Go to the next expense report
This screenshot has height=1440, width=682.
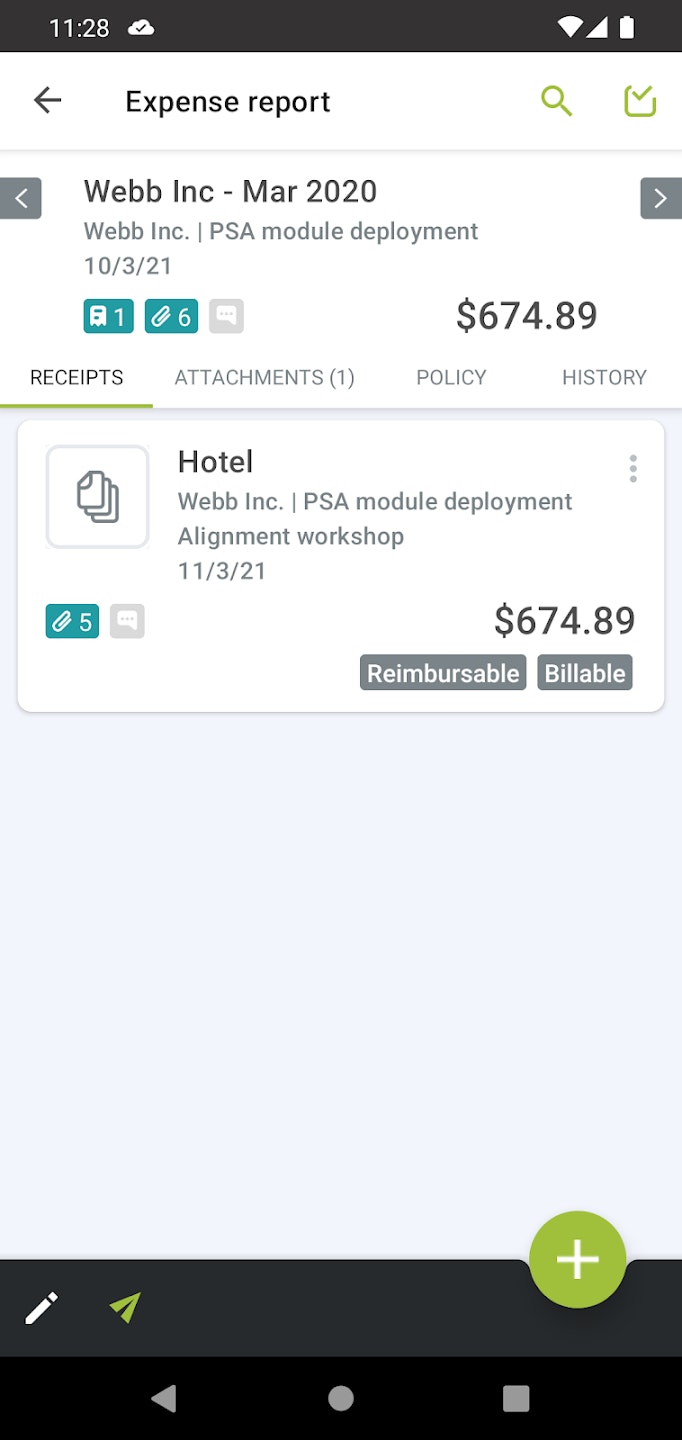(x=660, y=198)
